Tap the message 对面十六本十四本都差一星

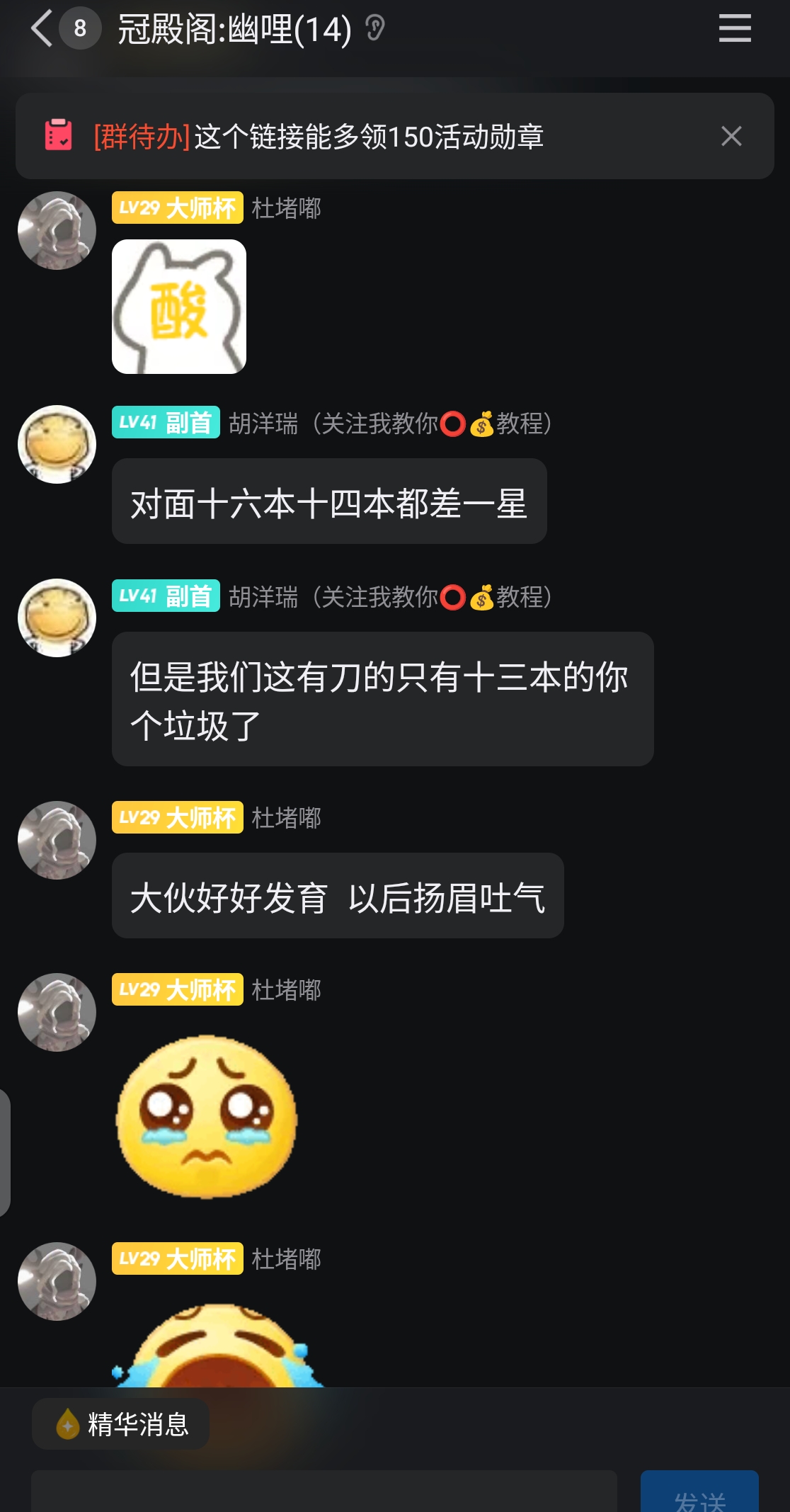click(x=329, y=501)
